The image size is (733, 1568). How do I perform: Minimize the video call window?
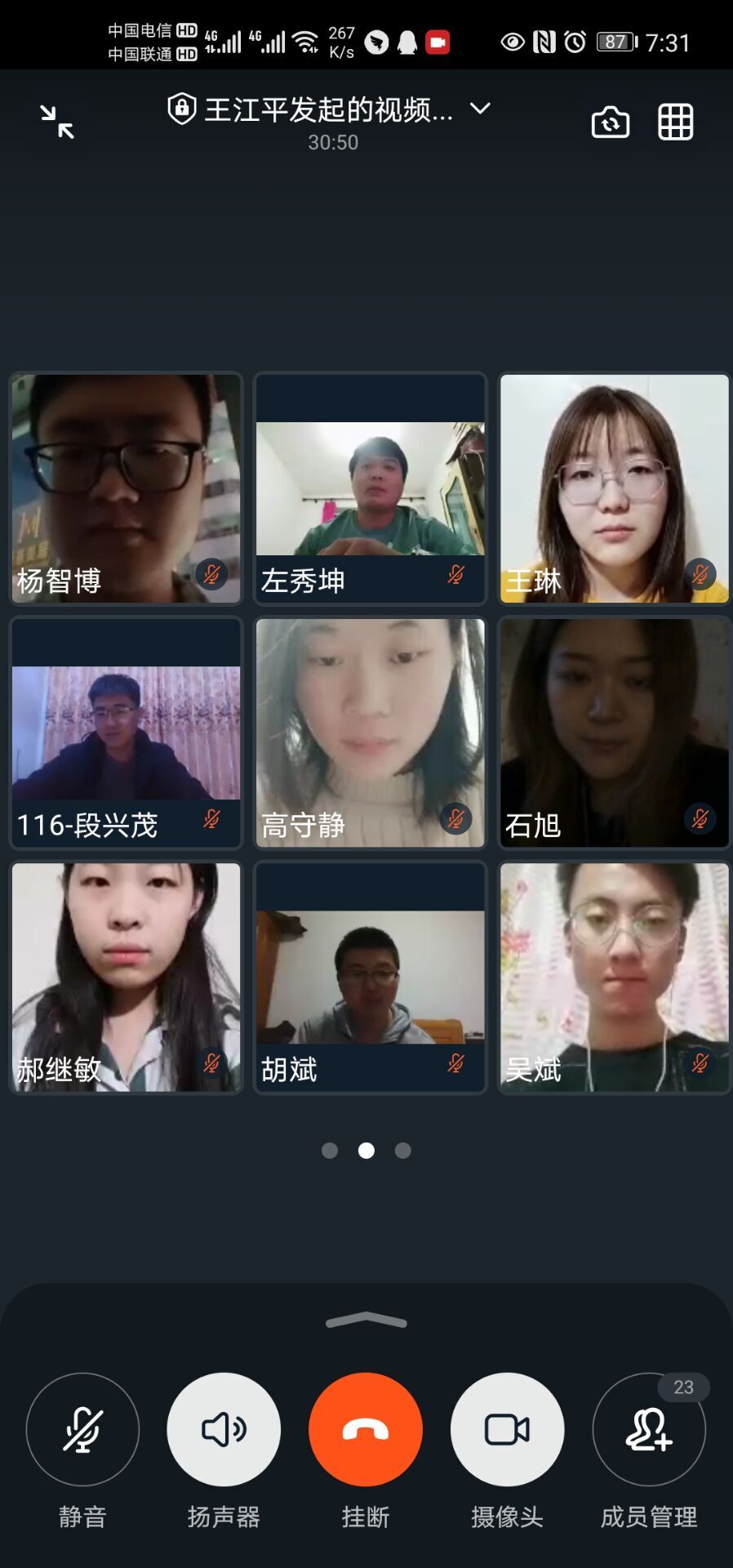tap(57, 122)
